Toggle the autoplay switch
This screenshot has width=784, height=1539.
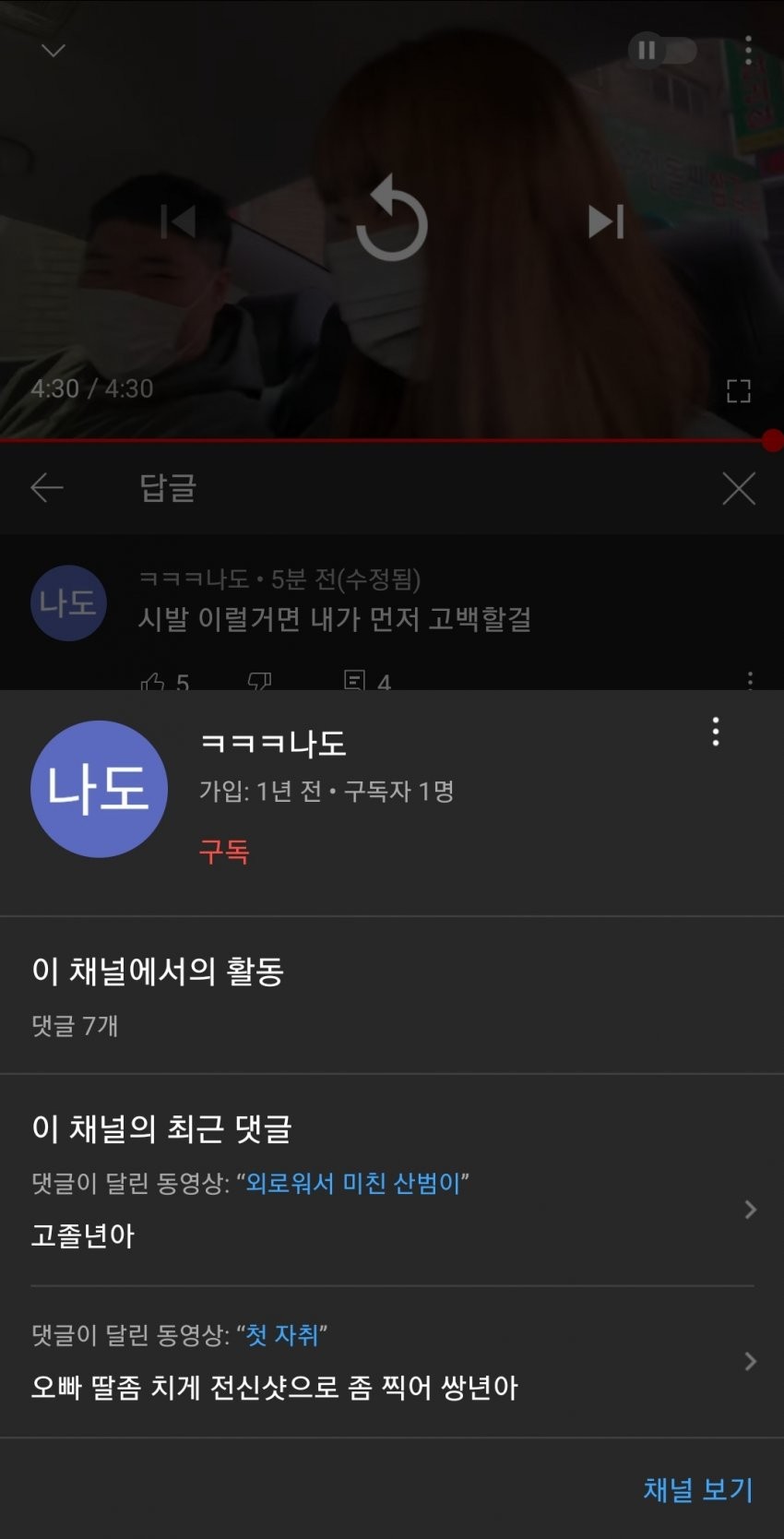coord(661,50)
